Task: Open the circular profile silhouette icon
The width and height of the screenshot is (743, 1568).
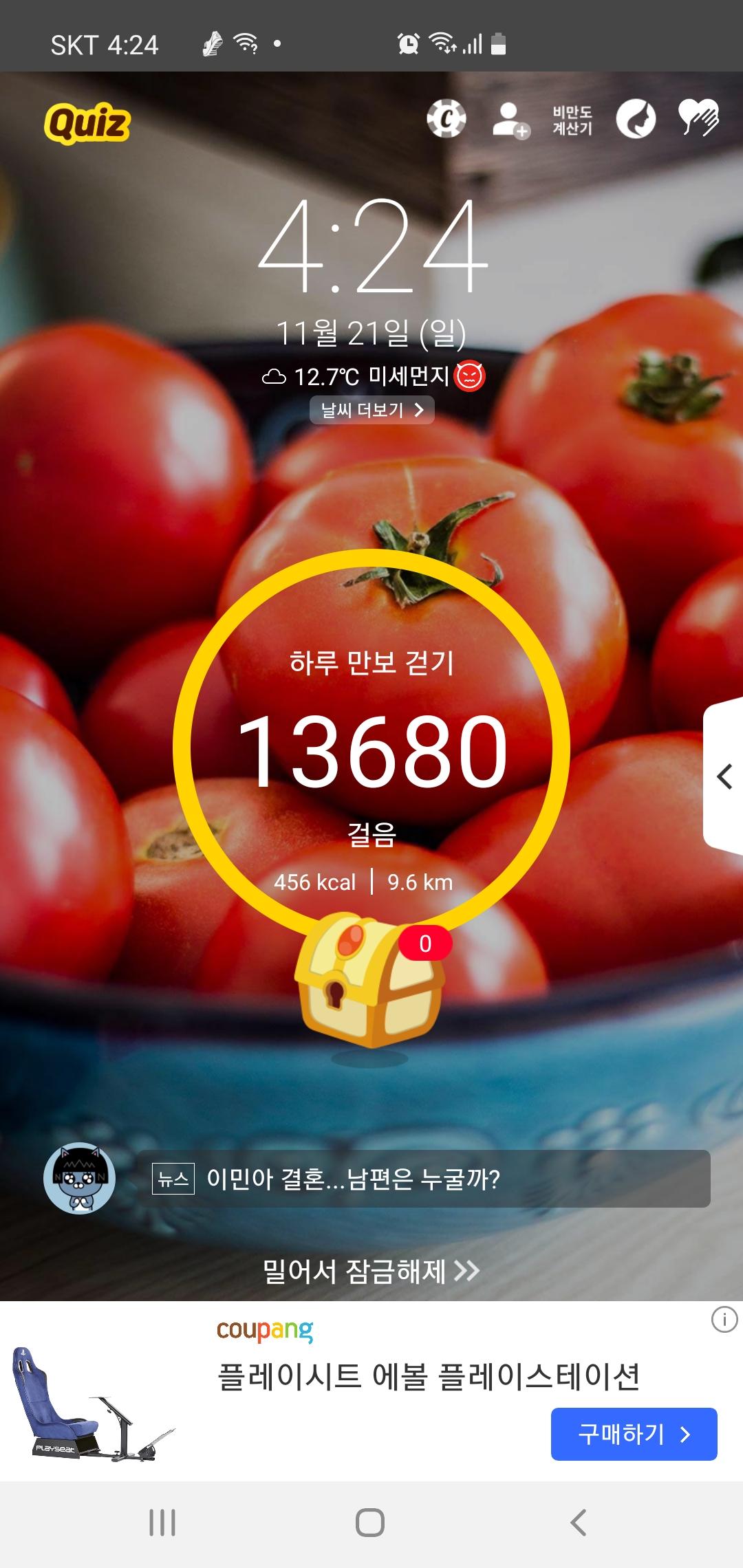Action: point(636,119)
